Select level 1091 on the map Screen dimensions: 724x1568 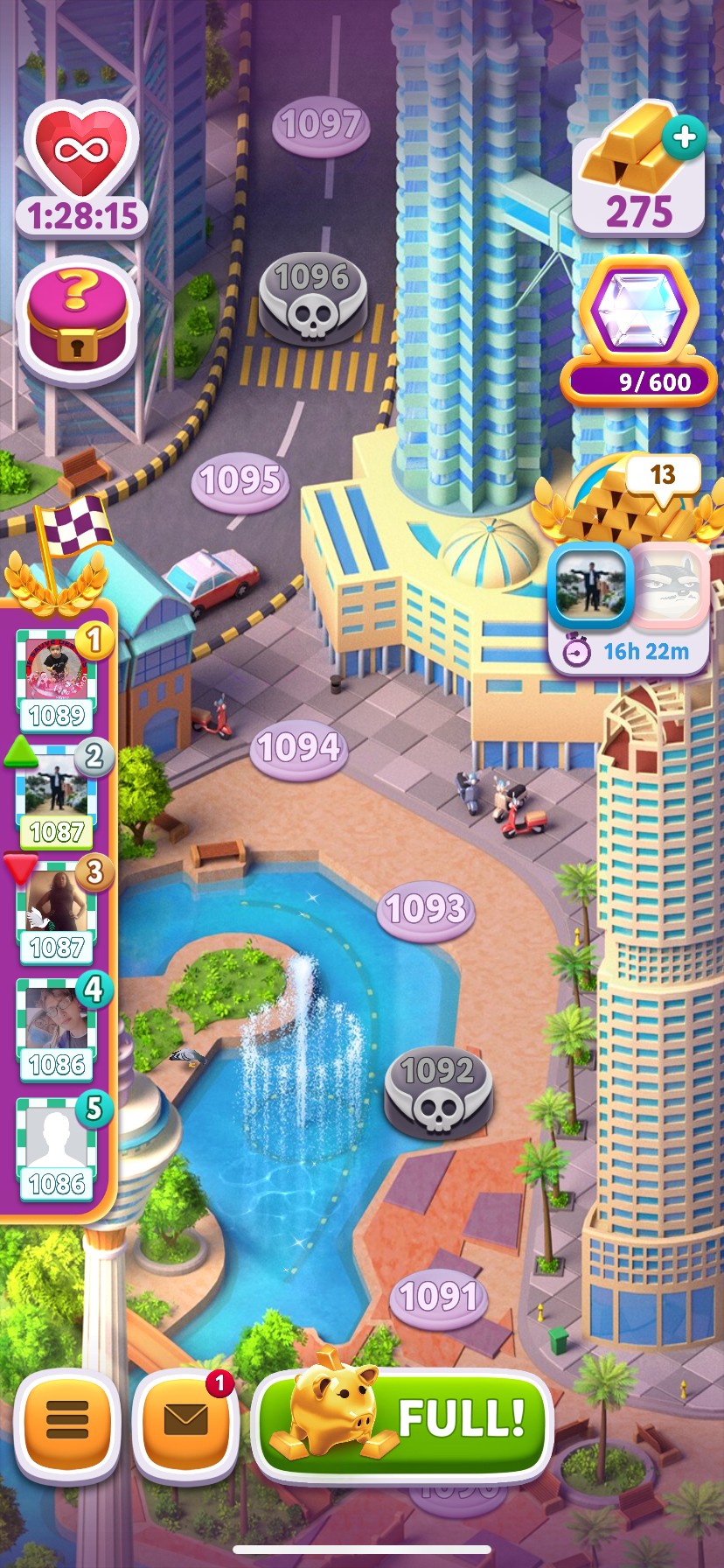tap(438, 1297)
